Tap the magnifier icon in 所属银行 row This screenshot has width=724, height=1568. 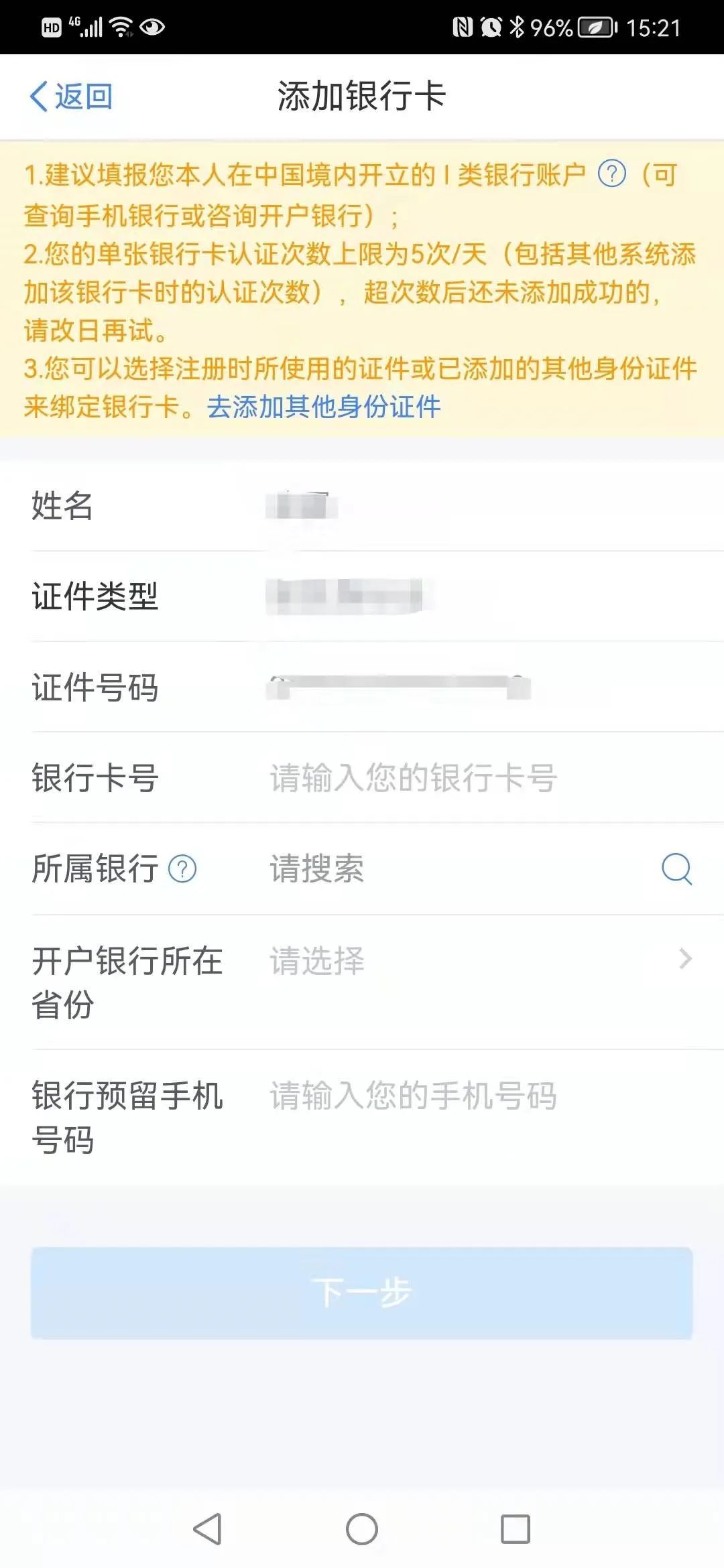[x=676, y=869]
